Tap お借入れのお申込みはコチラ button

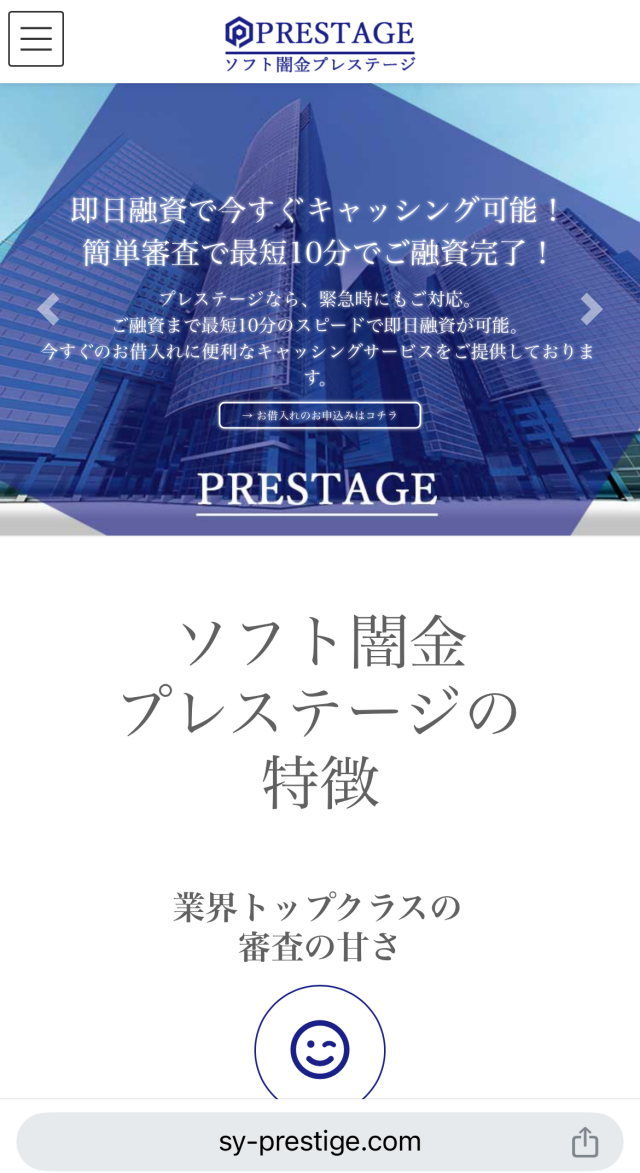[x=320, y=415]
